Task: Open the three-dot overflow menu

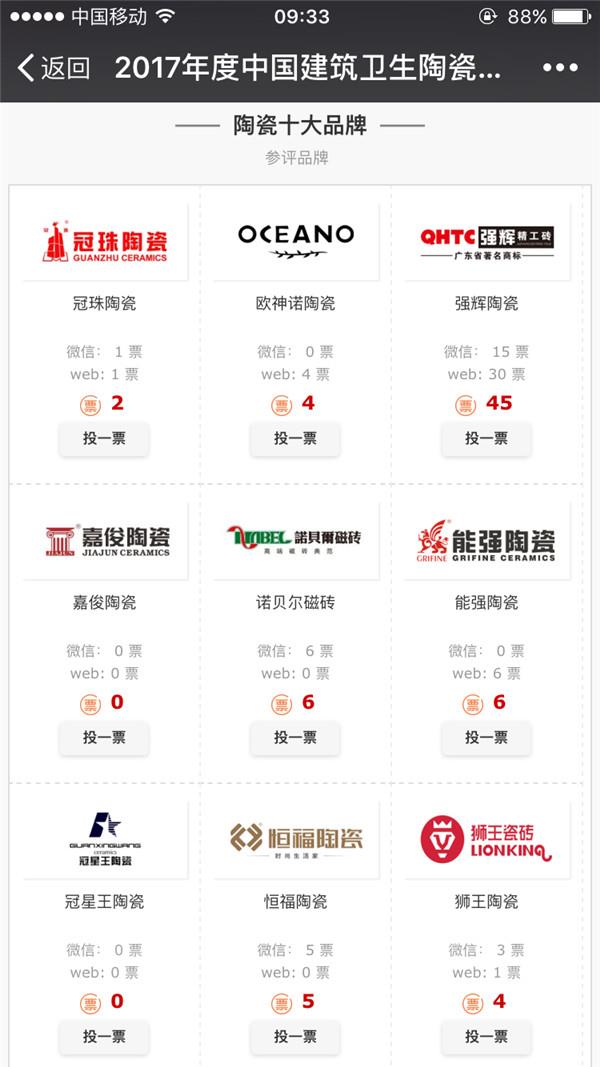Action: [560, 68]
